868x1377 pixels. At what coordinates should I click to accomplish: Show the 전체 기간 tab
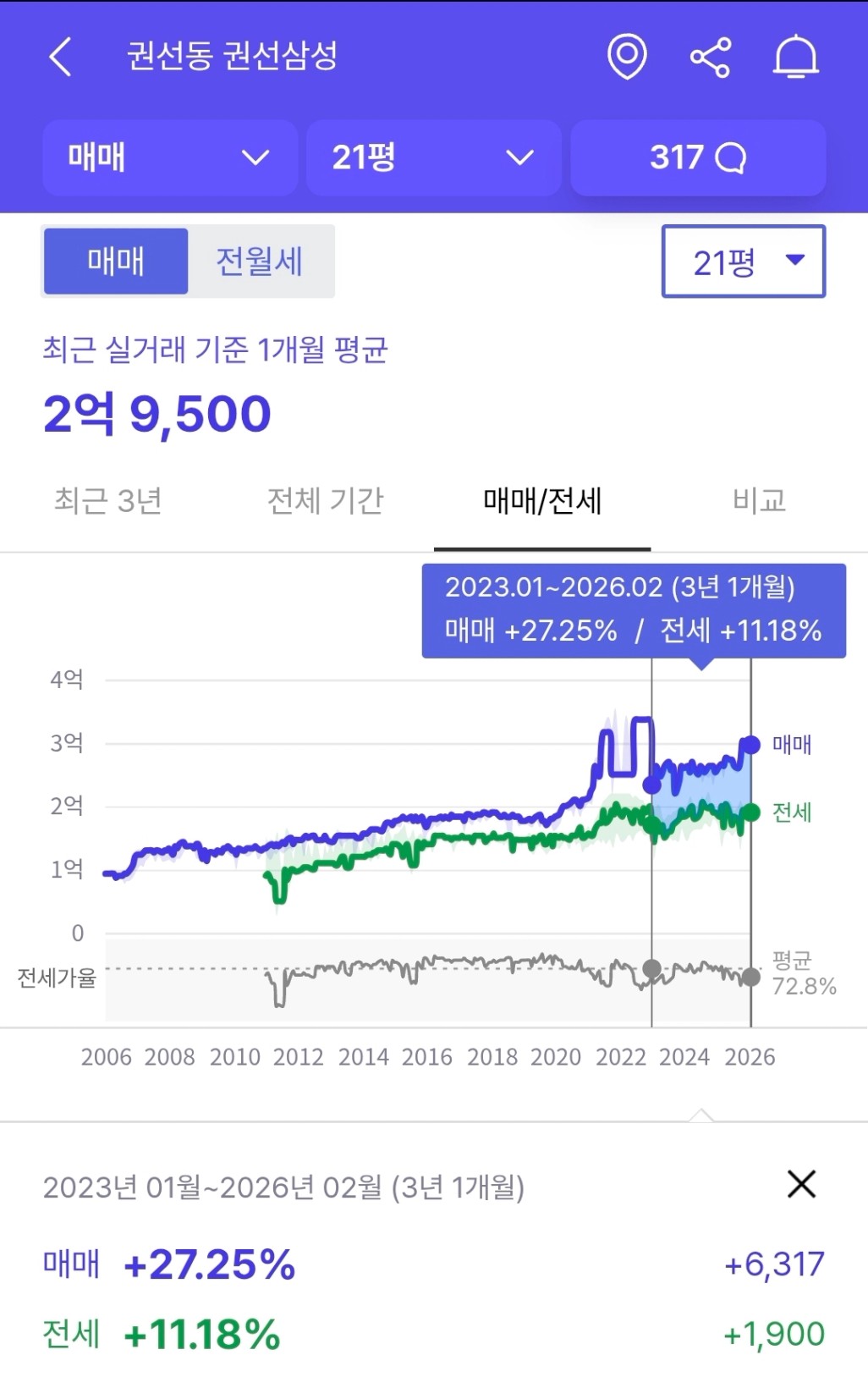pyautogui.click(x=326, y=501)
